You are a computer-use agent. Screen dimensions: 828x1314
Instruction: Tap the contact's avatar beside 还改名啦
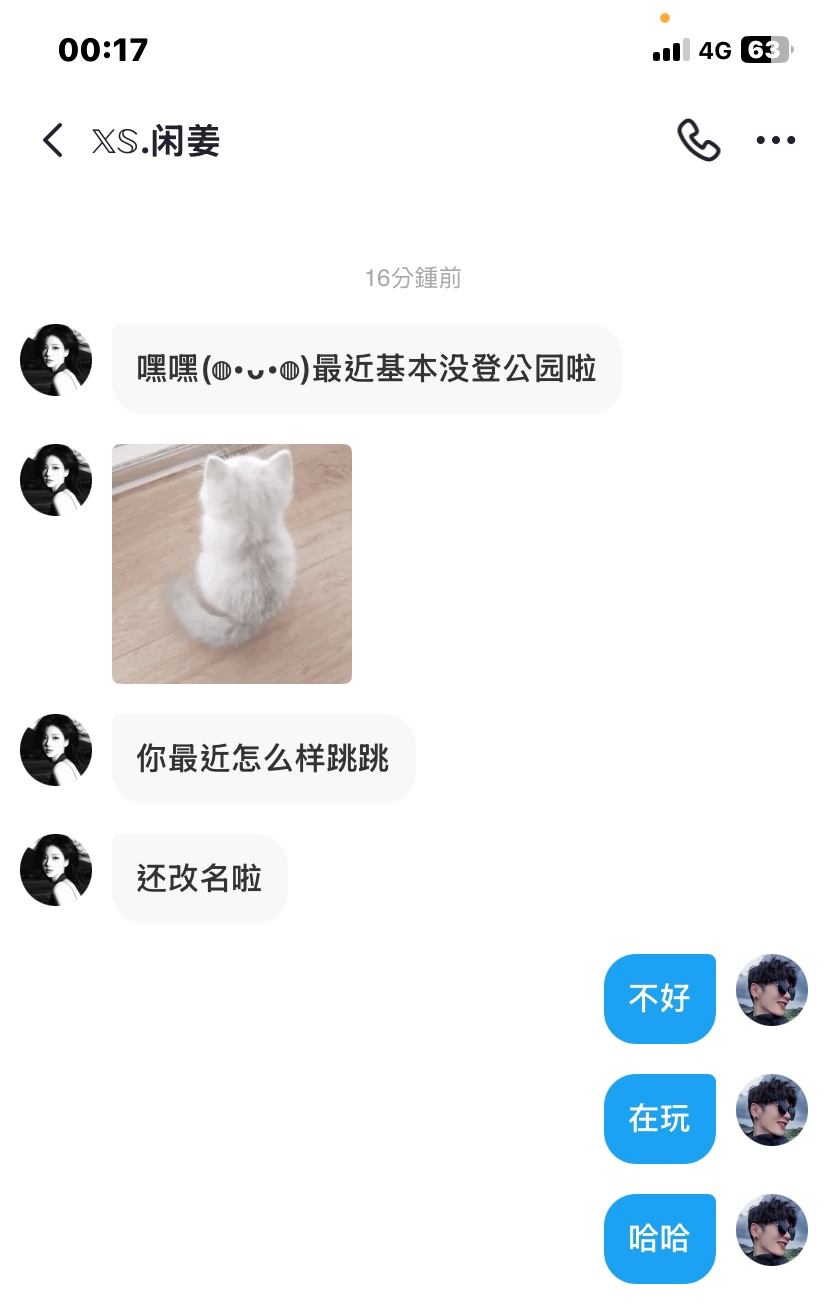[56, 870]
